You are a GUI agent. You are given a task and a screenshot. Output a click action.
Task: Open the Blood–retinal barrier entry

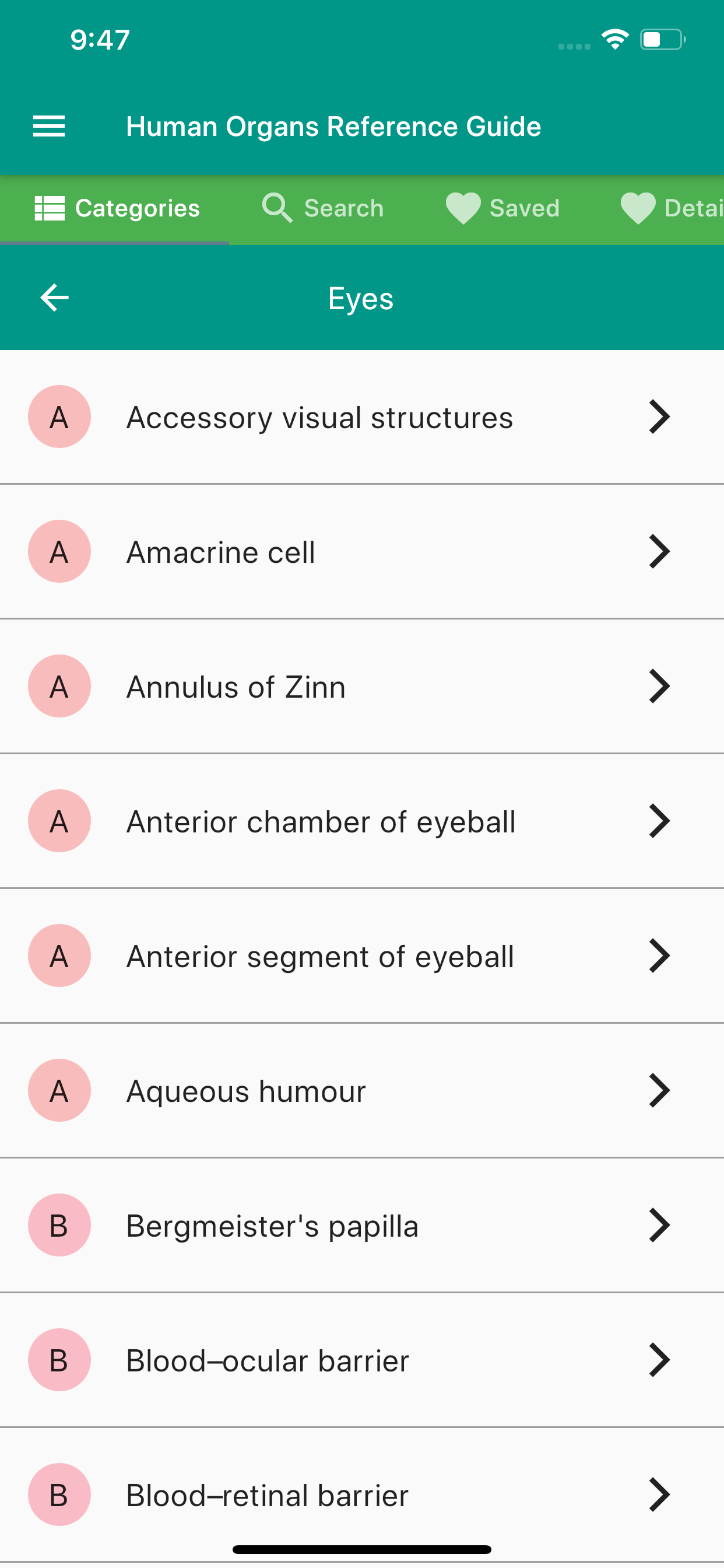362,1495
